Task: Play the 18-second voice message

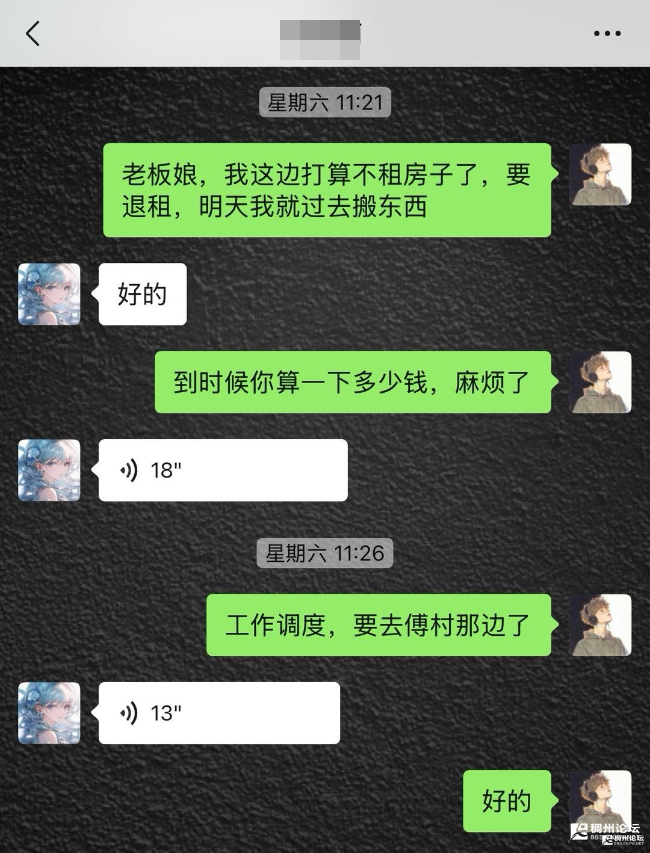Action: pos(222,470)
